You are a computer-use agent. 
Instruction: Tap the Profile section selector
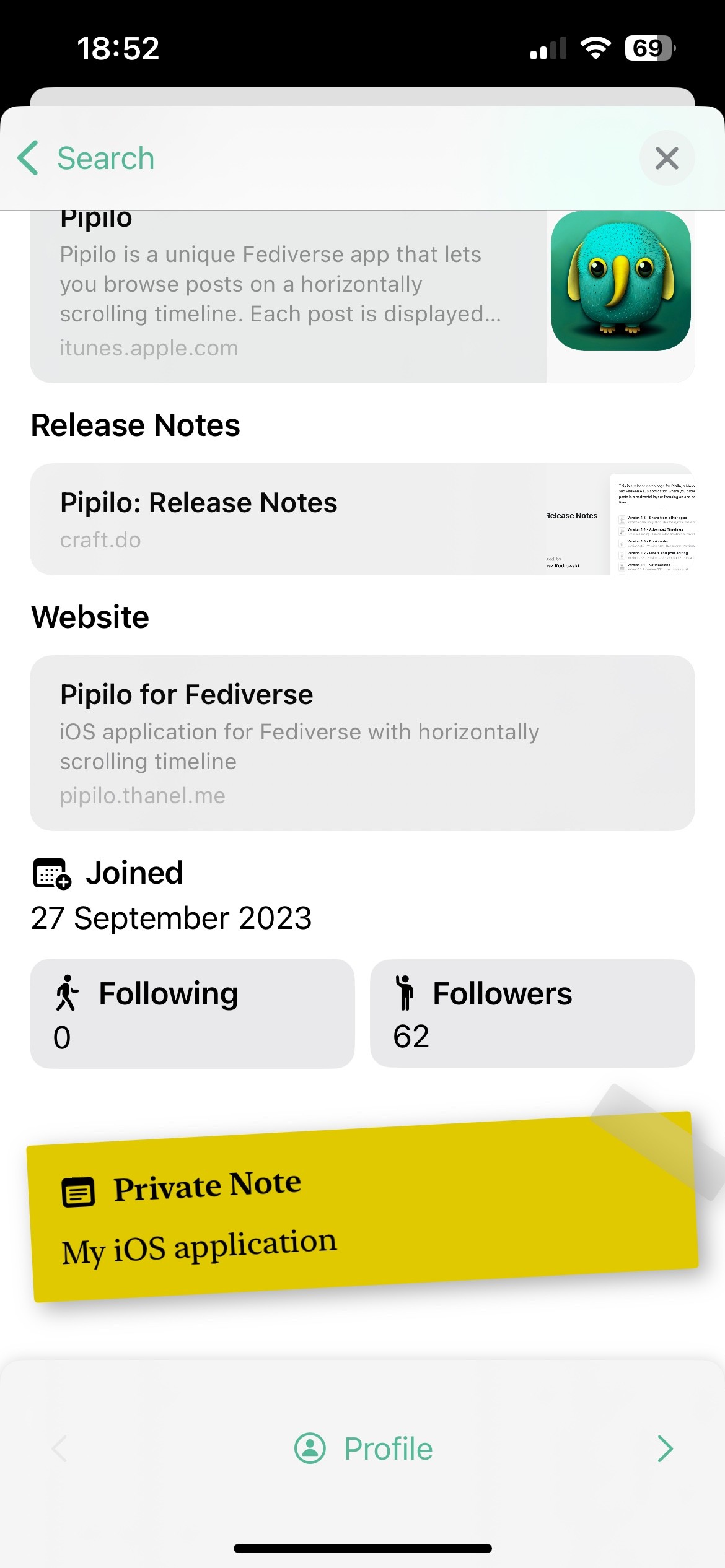click(x=364, y=1448)
